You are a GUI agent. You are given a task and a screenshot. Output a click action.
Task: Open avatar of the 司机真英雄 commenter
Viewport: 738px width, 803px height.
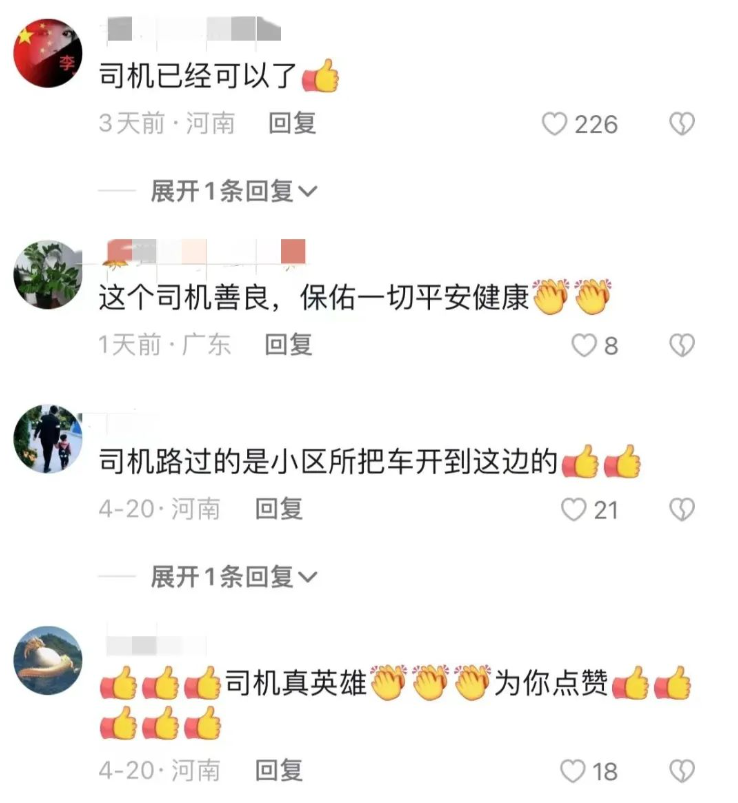pos(47,660)
